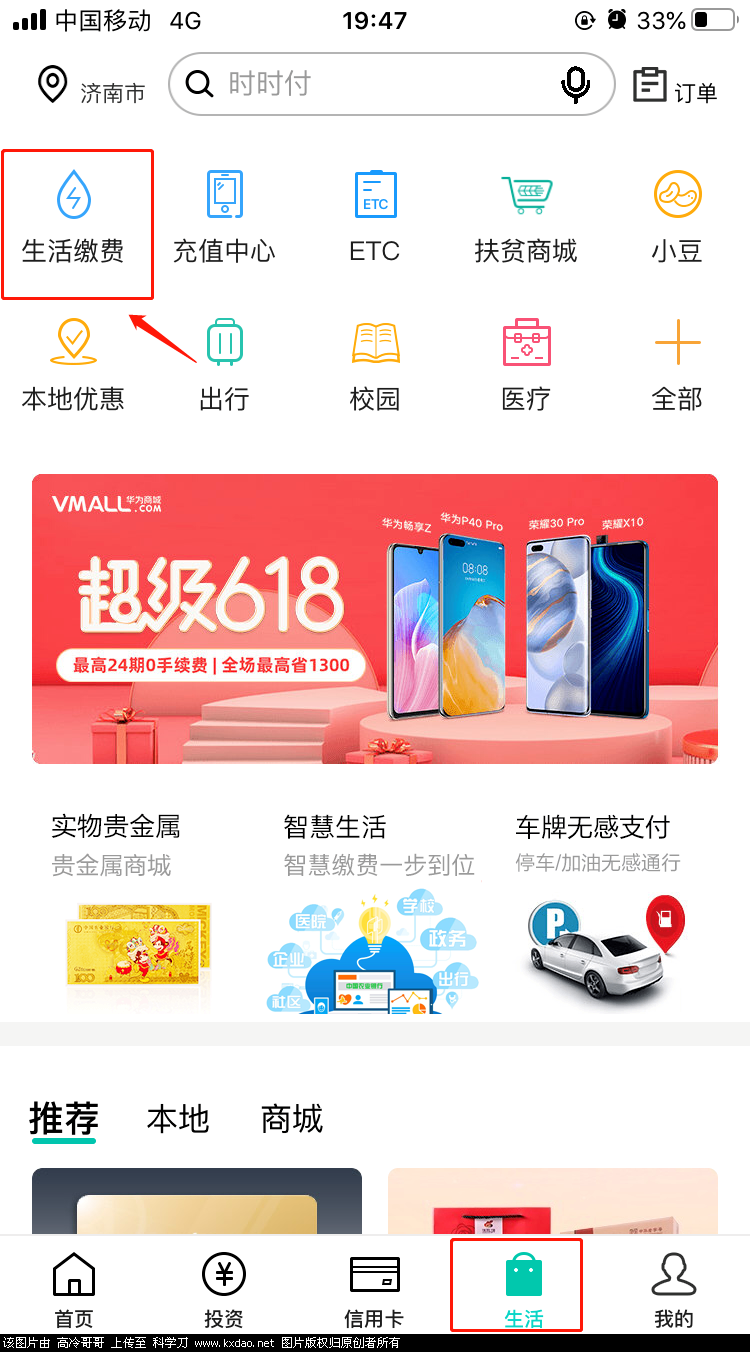Open the 出行 travel services
The width and height of the screenshot is (750, 1352).
pos(224,368)
